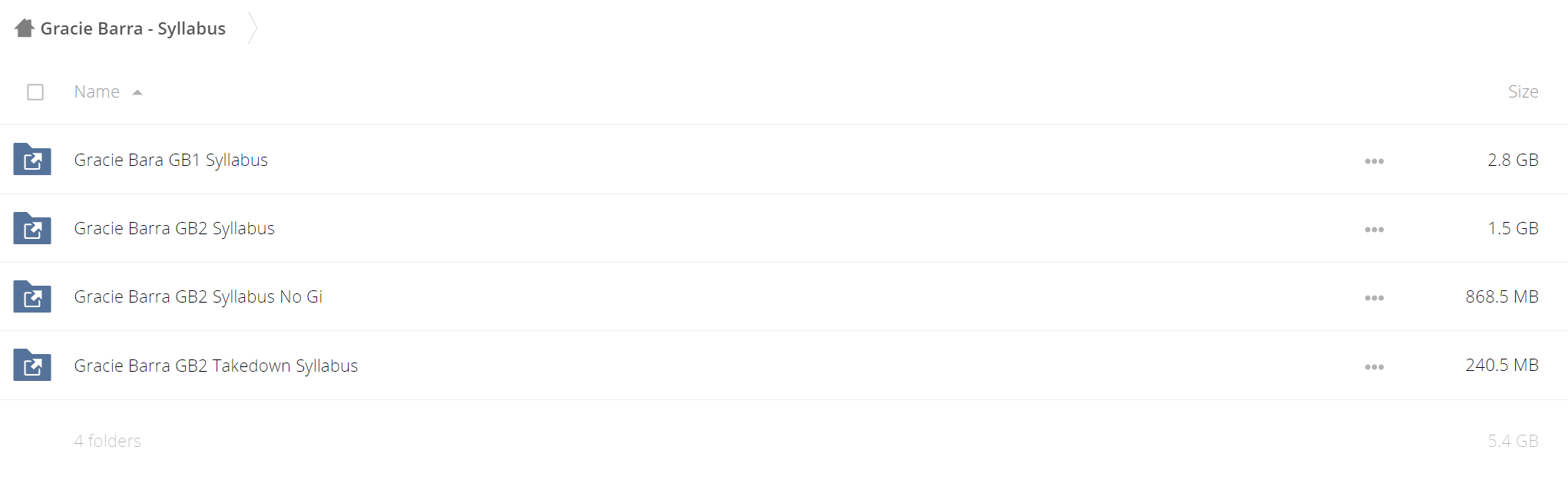This screenshot has width=1568, height=480.
Task: Show actions menu for GB2 Syllabus folder
Action: [1374, 230]
